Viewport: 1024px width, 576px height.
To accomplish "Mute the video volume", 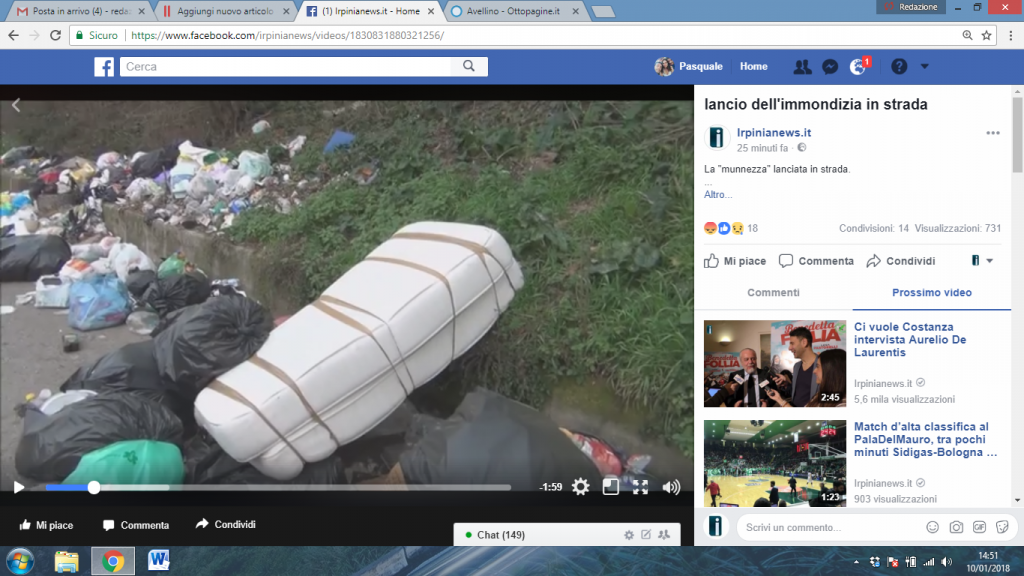I will point(671,487).
